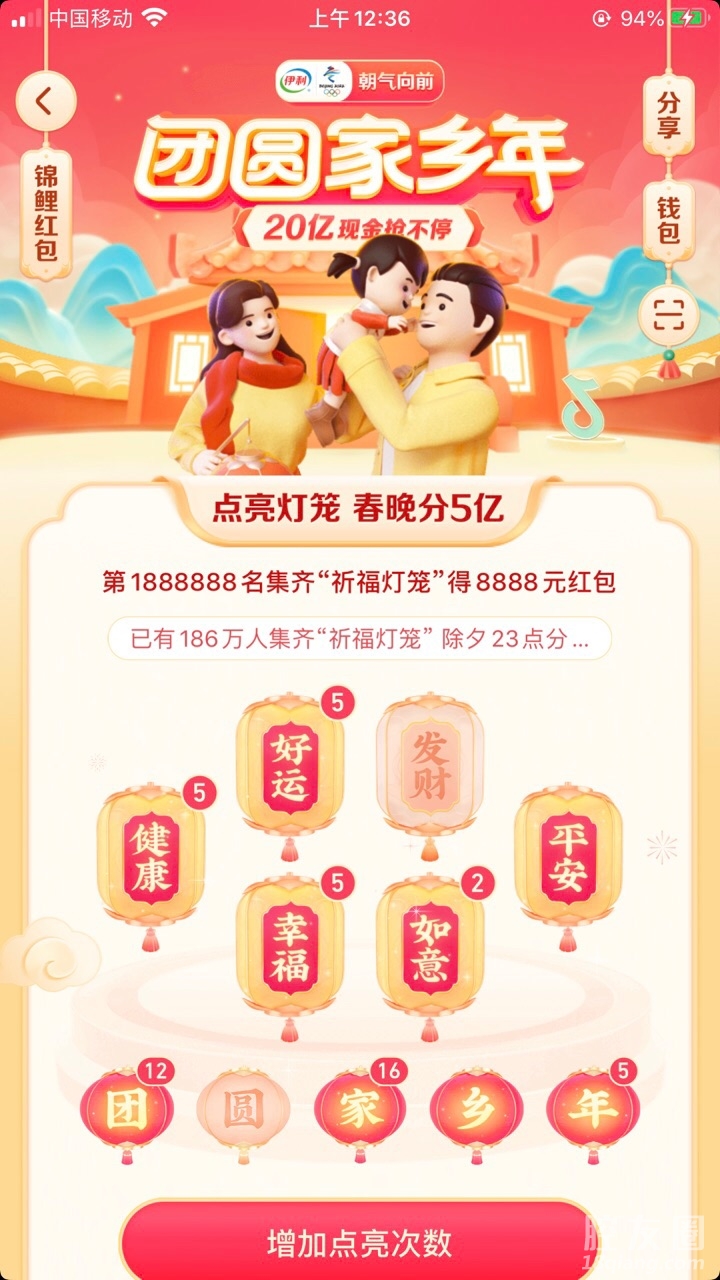Open the 钱包 wallet

point(668,221)
